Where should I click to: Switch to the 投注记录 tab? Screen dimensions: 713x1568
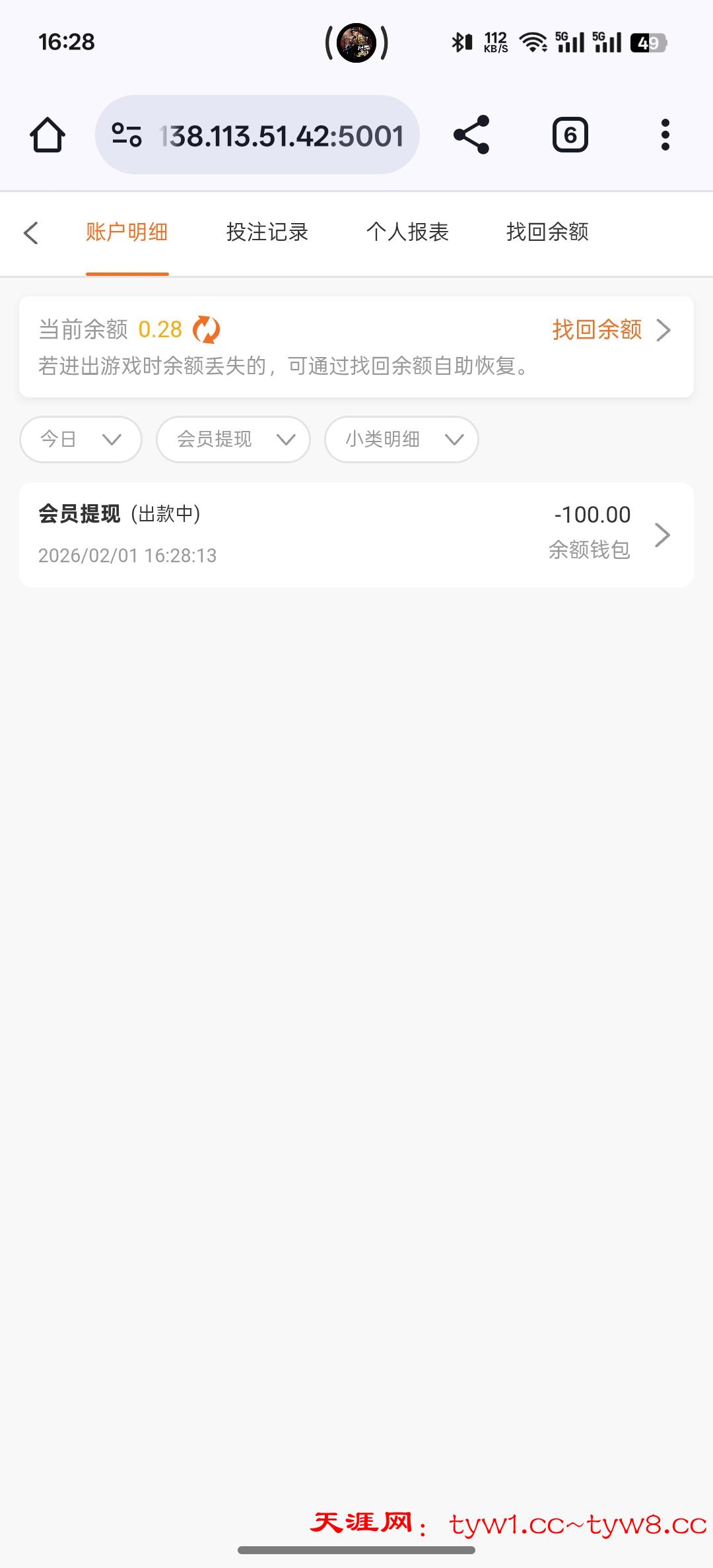(x=267, y=232)
